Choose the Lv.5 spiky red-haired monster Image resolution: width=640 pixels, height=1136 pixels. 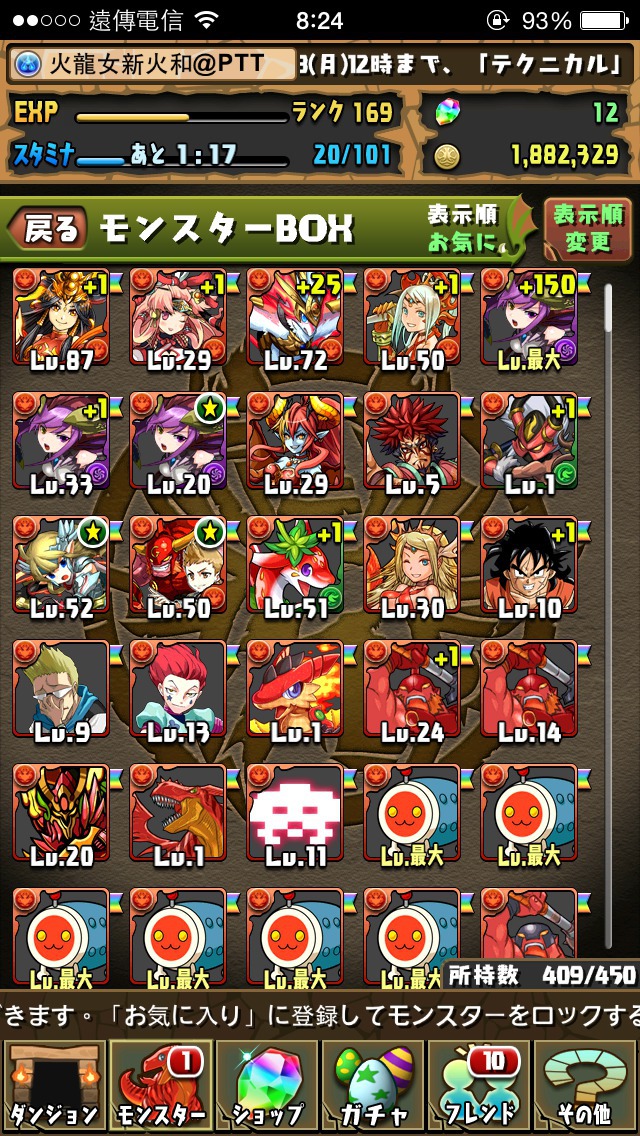[412, 442]
